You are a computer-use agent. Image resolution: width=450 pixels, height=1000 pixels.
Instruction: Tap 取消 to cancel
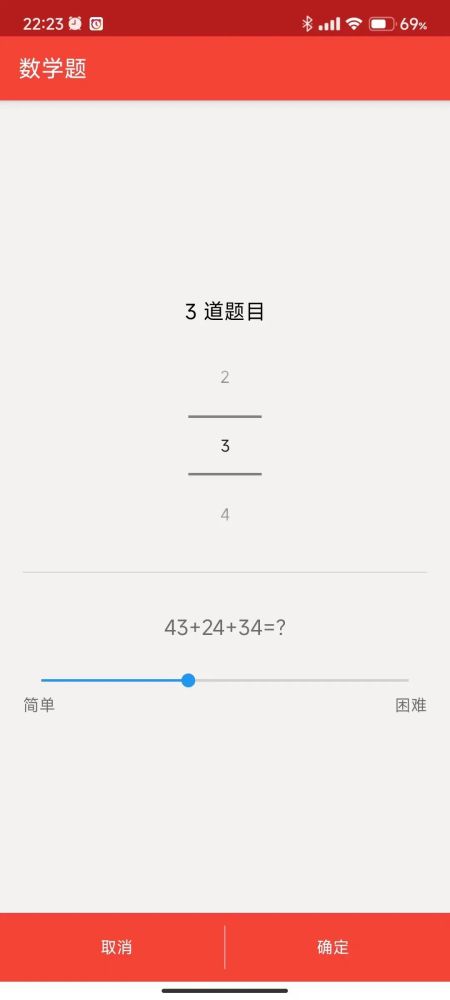112,946
